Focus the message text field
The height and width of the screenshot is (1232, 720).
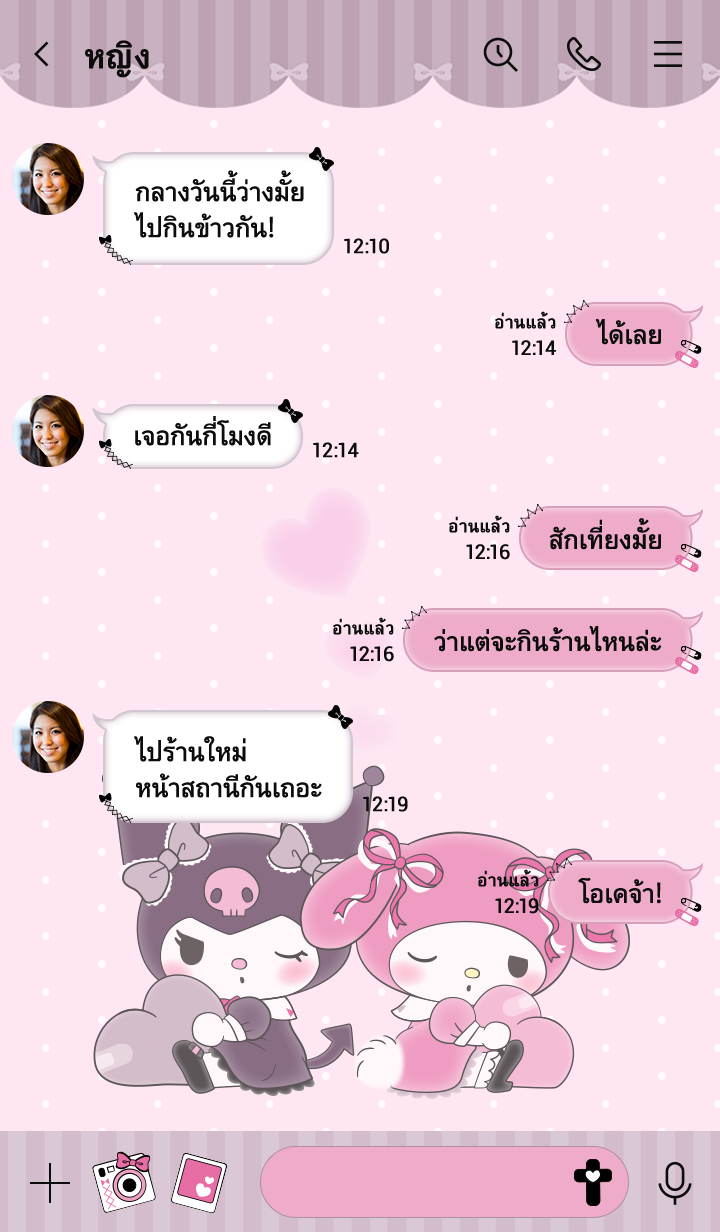[410, 1182]
